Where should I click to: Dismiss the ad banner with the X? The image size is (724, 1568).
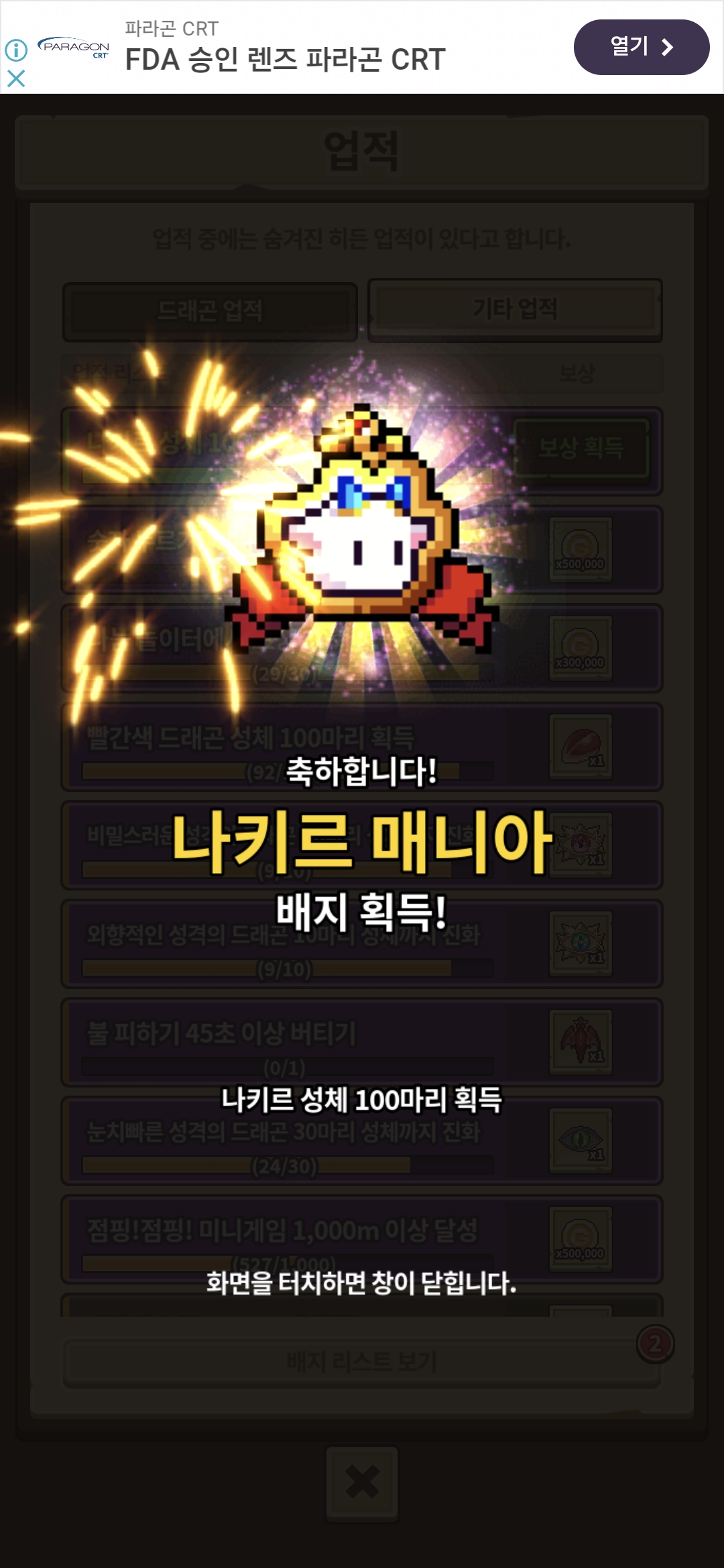(x=16, y=79)
